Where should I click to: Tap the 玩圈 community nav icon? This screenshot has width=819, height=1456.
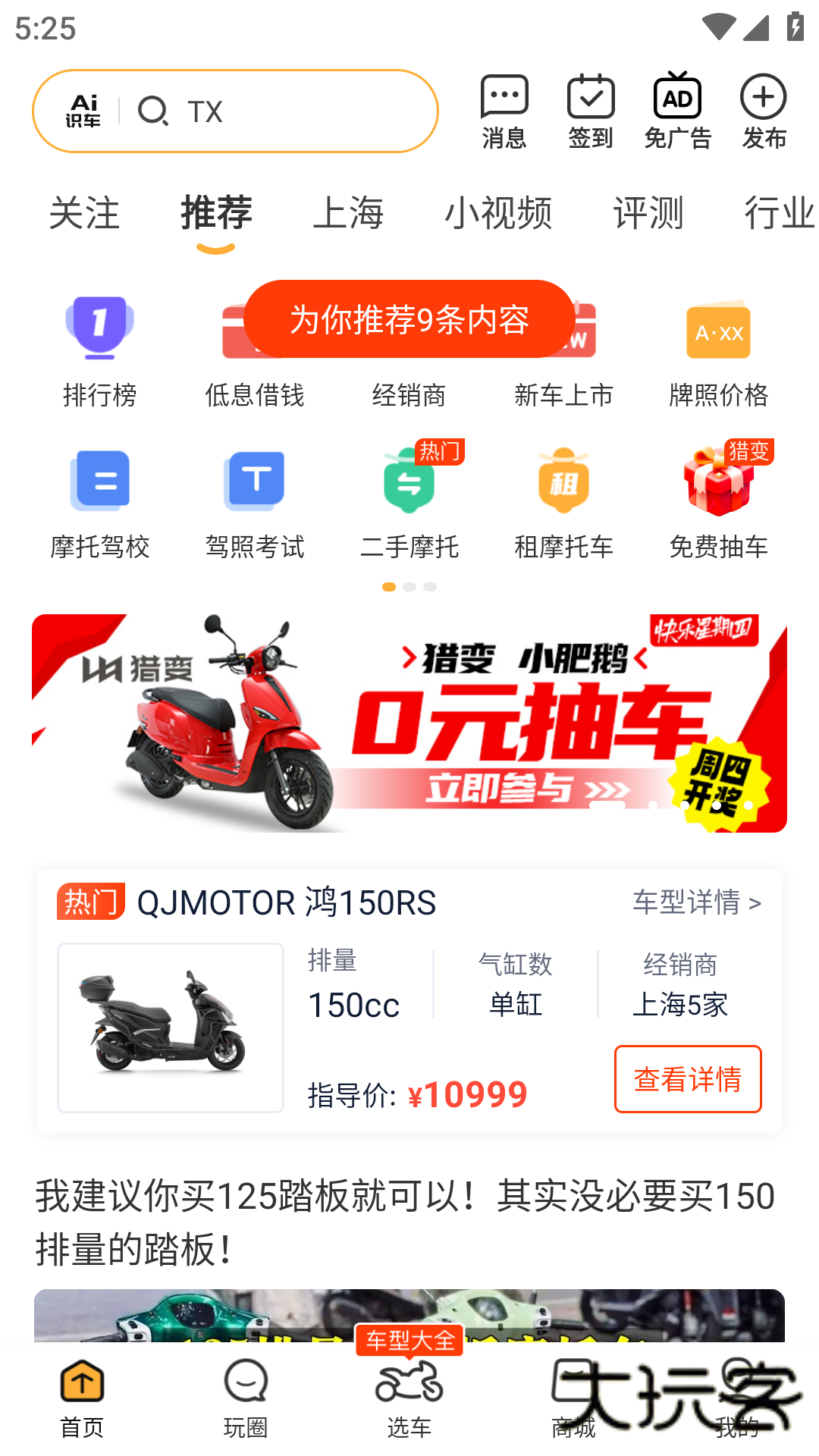coord(246,1395)
